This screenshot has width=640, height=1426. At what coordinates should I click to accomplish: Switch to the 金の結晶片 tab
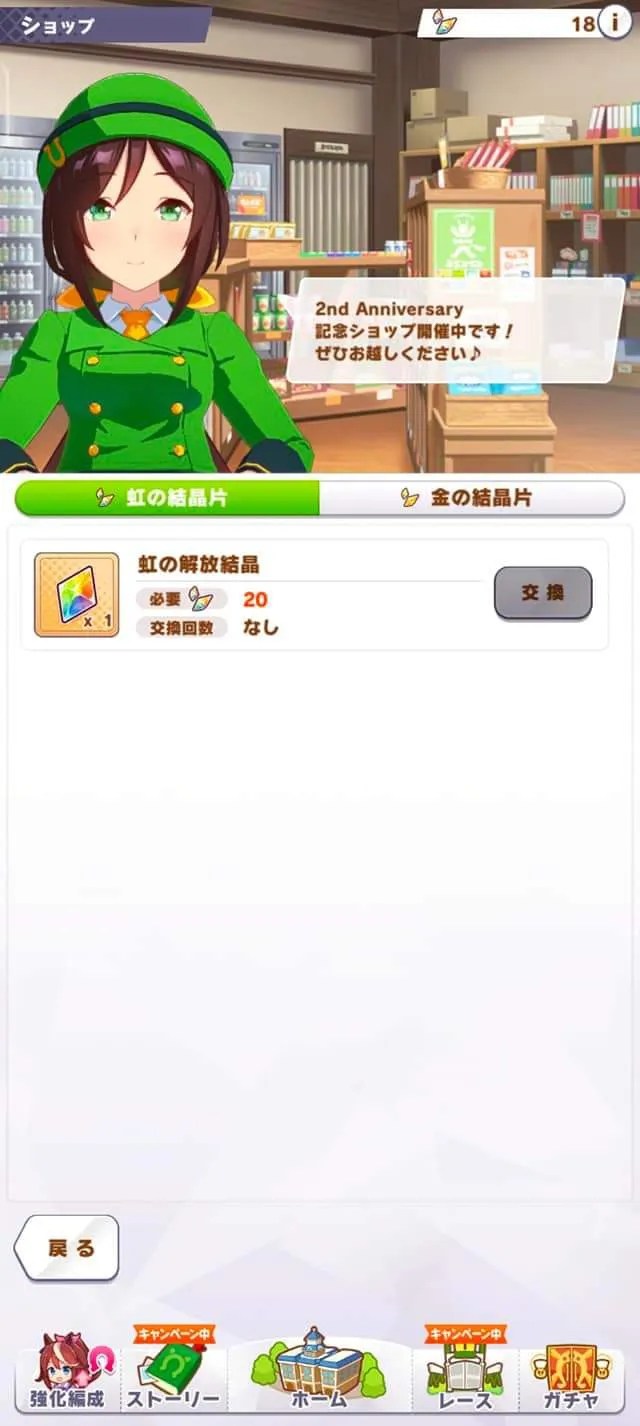tap(471, 498)
